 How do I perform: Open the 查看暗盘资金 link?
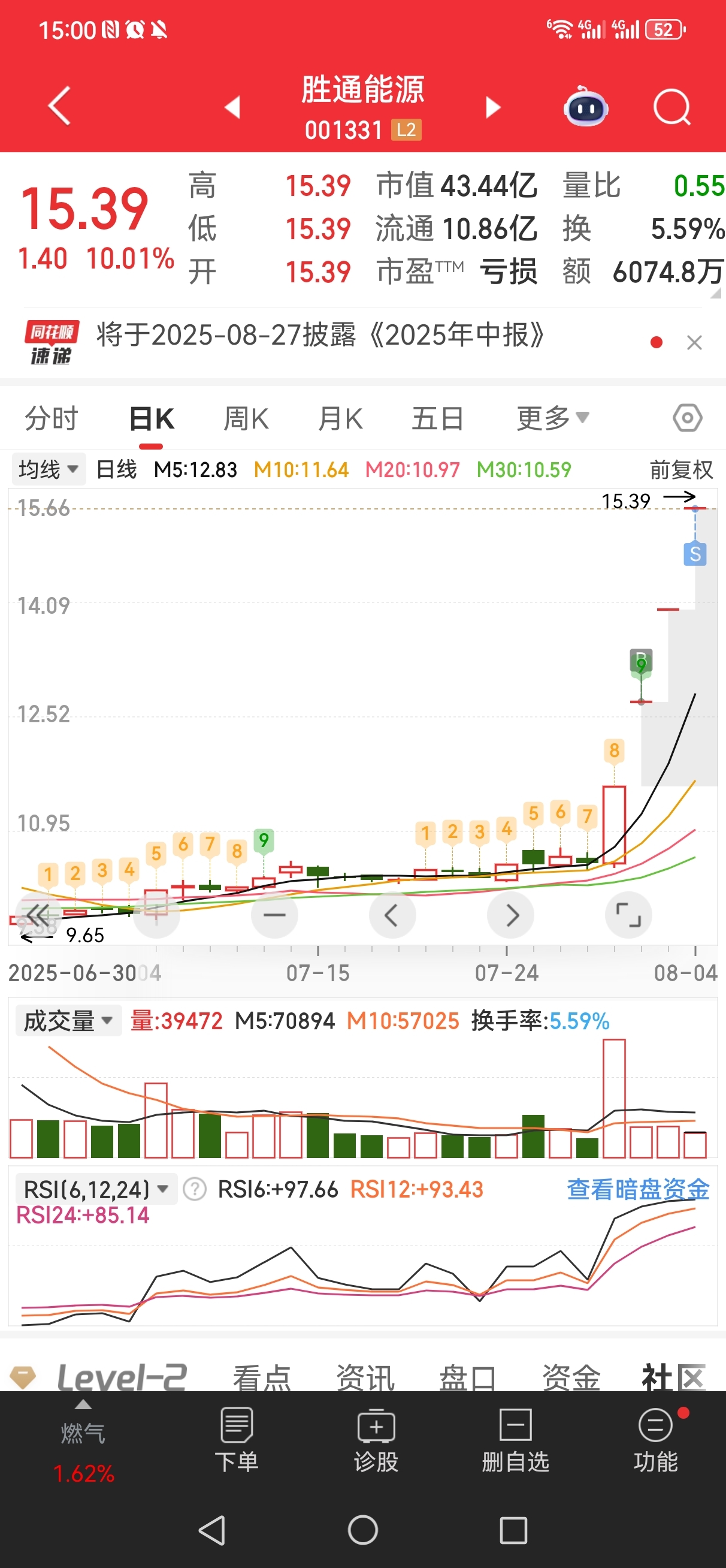639,1189
